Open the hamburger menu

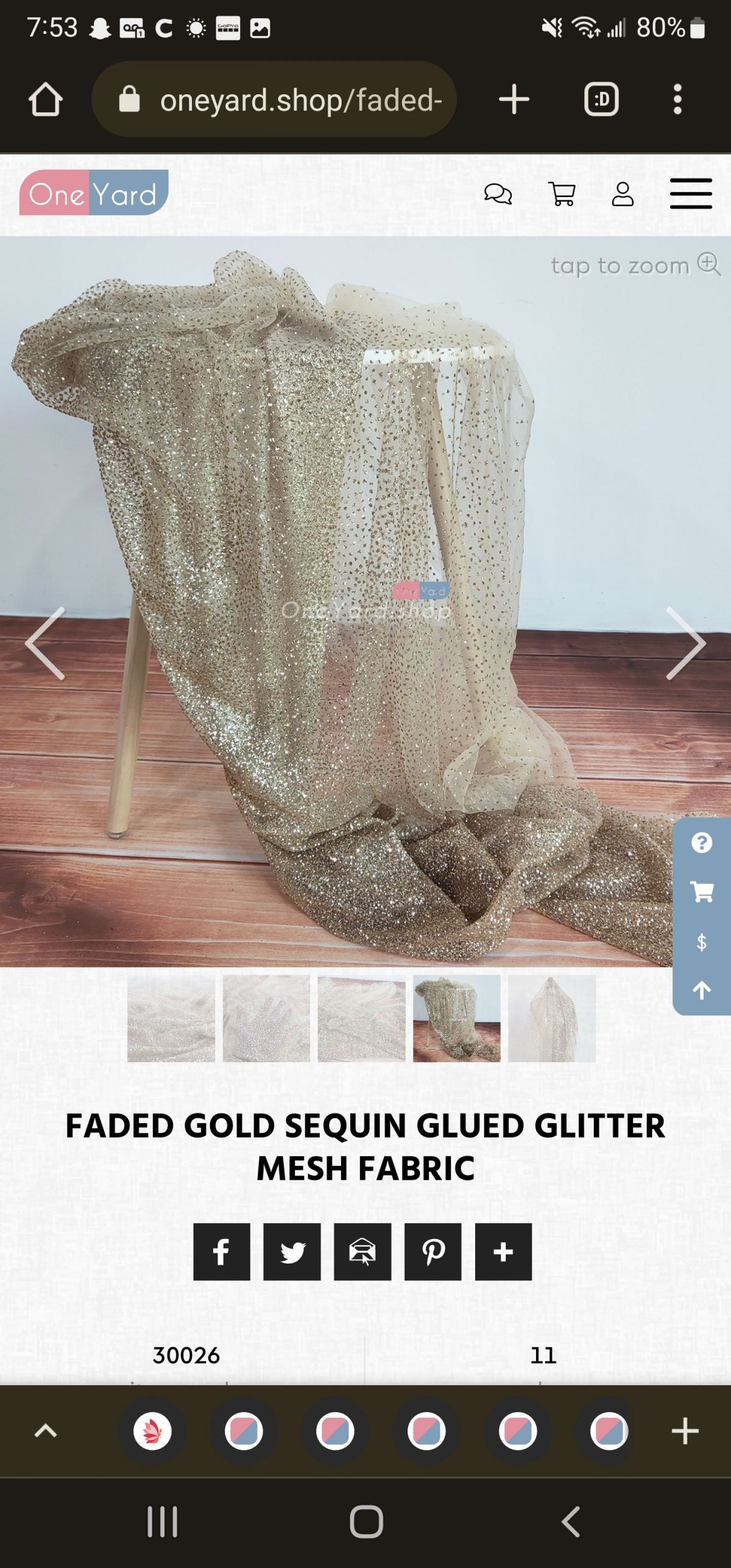[x=691, y=194]
